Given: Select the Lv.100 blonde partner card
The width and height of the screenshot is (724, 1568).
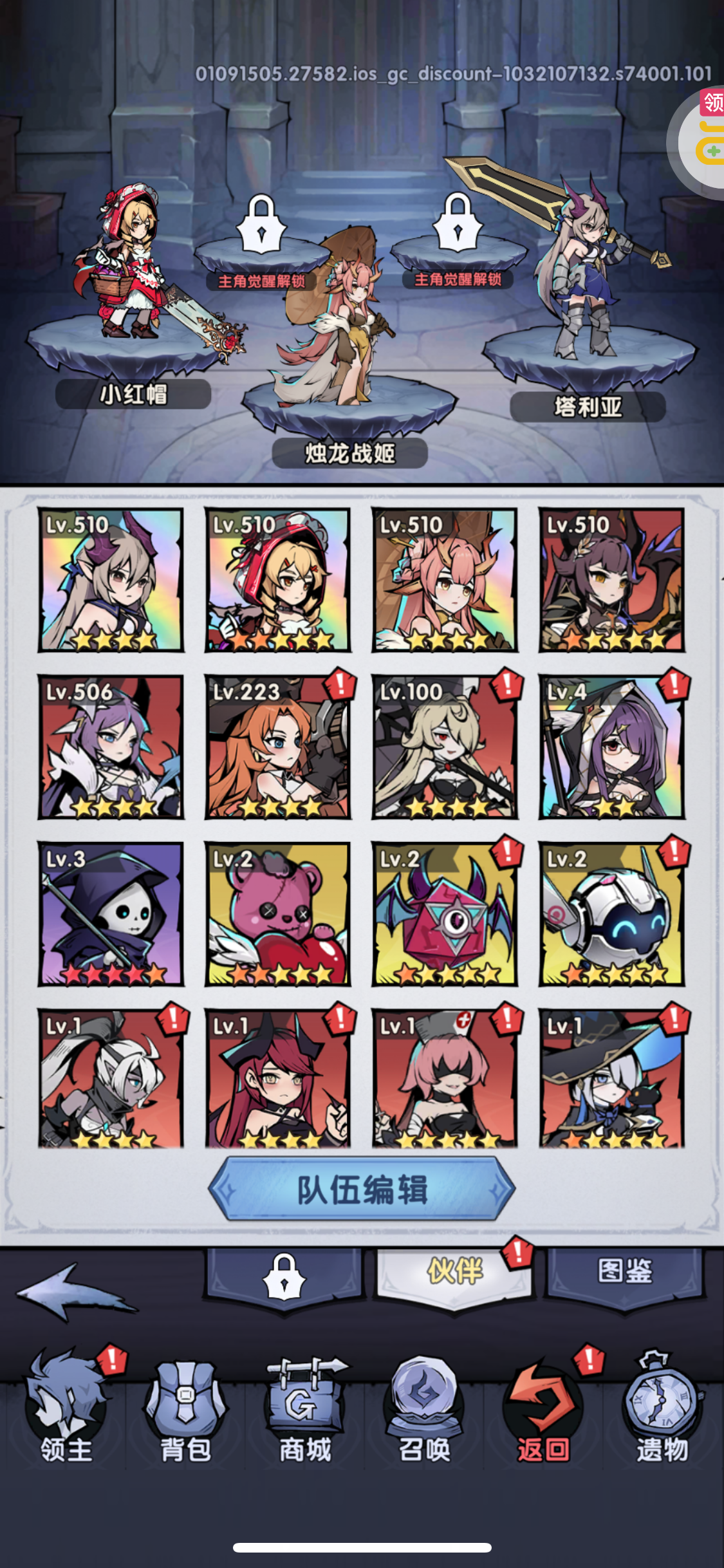Looking at the screenshot, I should click(444, 747).
